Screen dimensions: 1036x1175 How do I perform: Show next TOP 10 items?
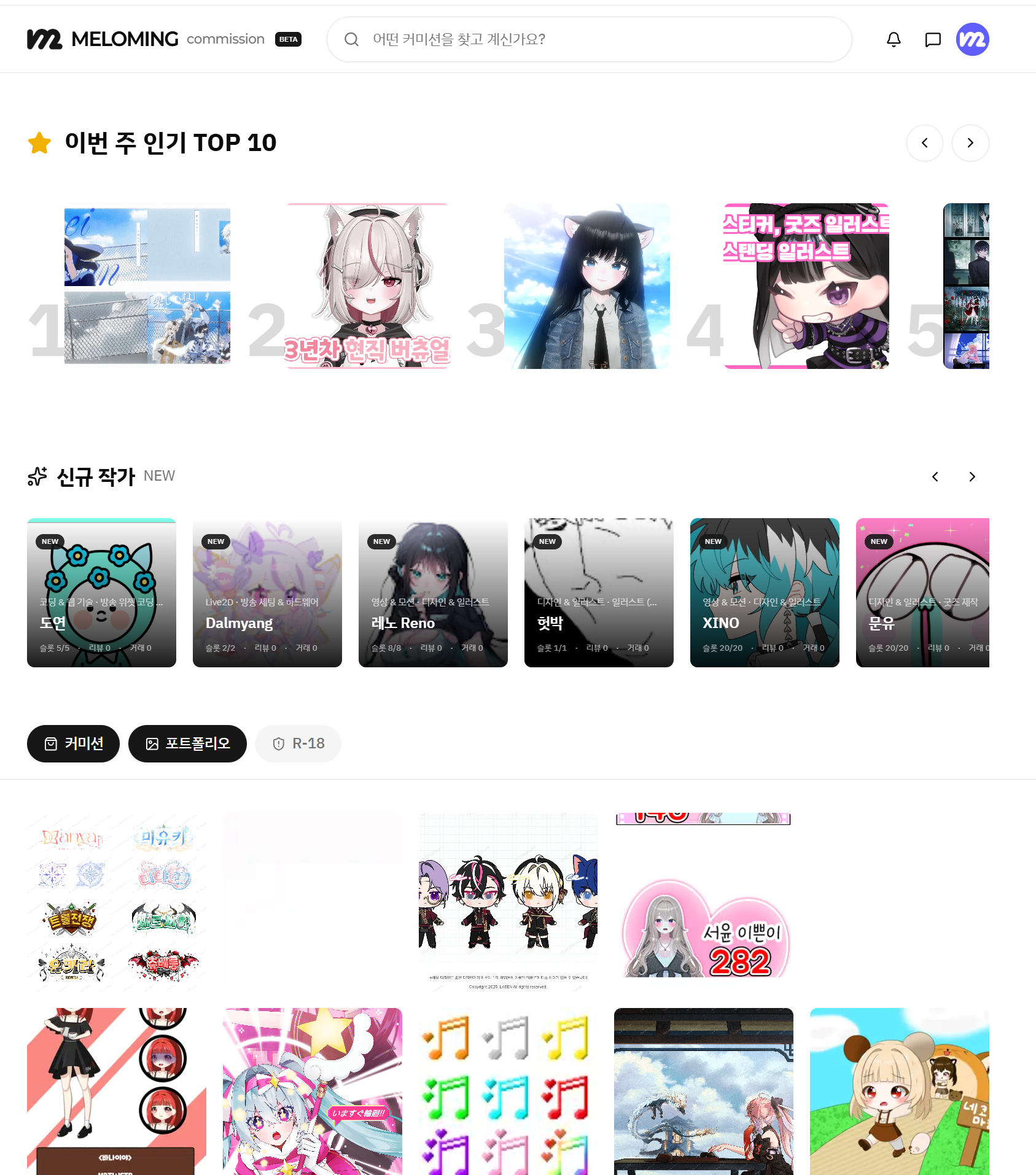pos(970,143)
